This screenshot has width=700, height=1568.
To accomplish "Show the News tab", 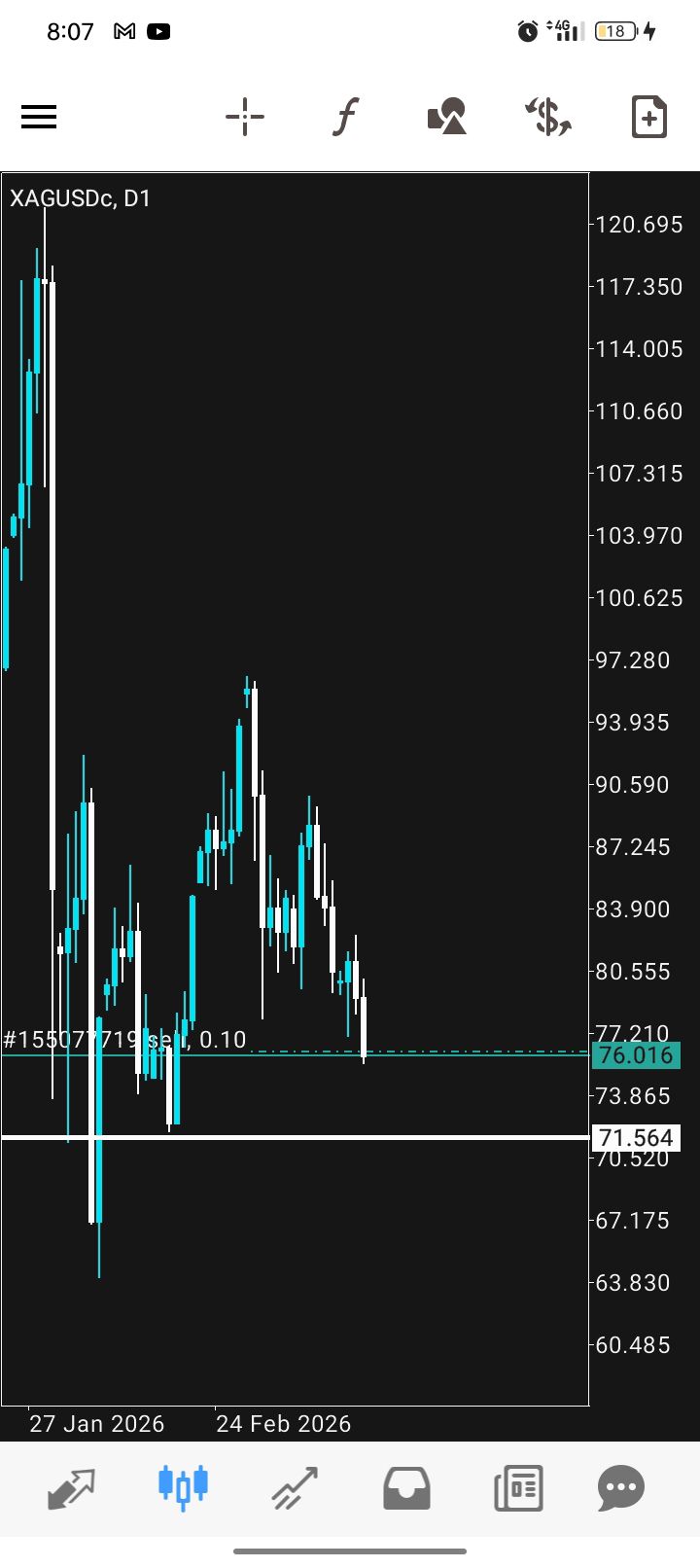I will [517, 1487].
